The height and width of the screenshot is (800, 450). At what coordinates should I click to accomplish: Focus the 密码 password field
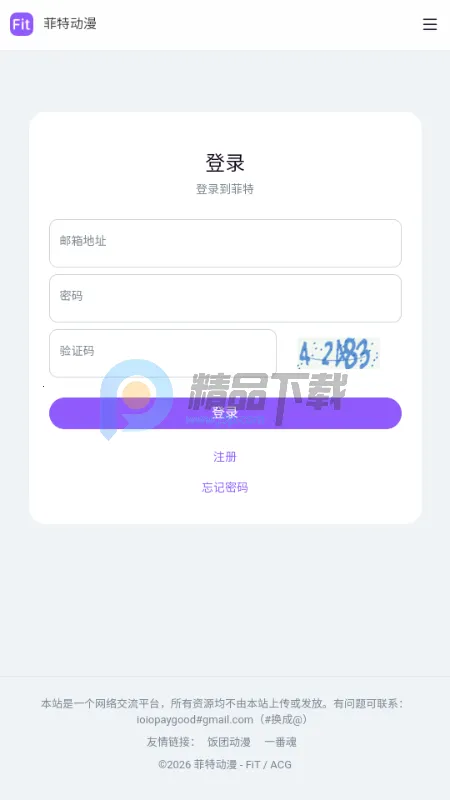pos(225,298)
